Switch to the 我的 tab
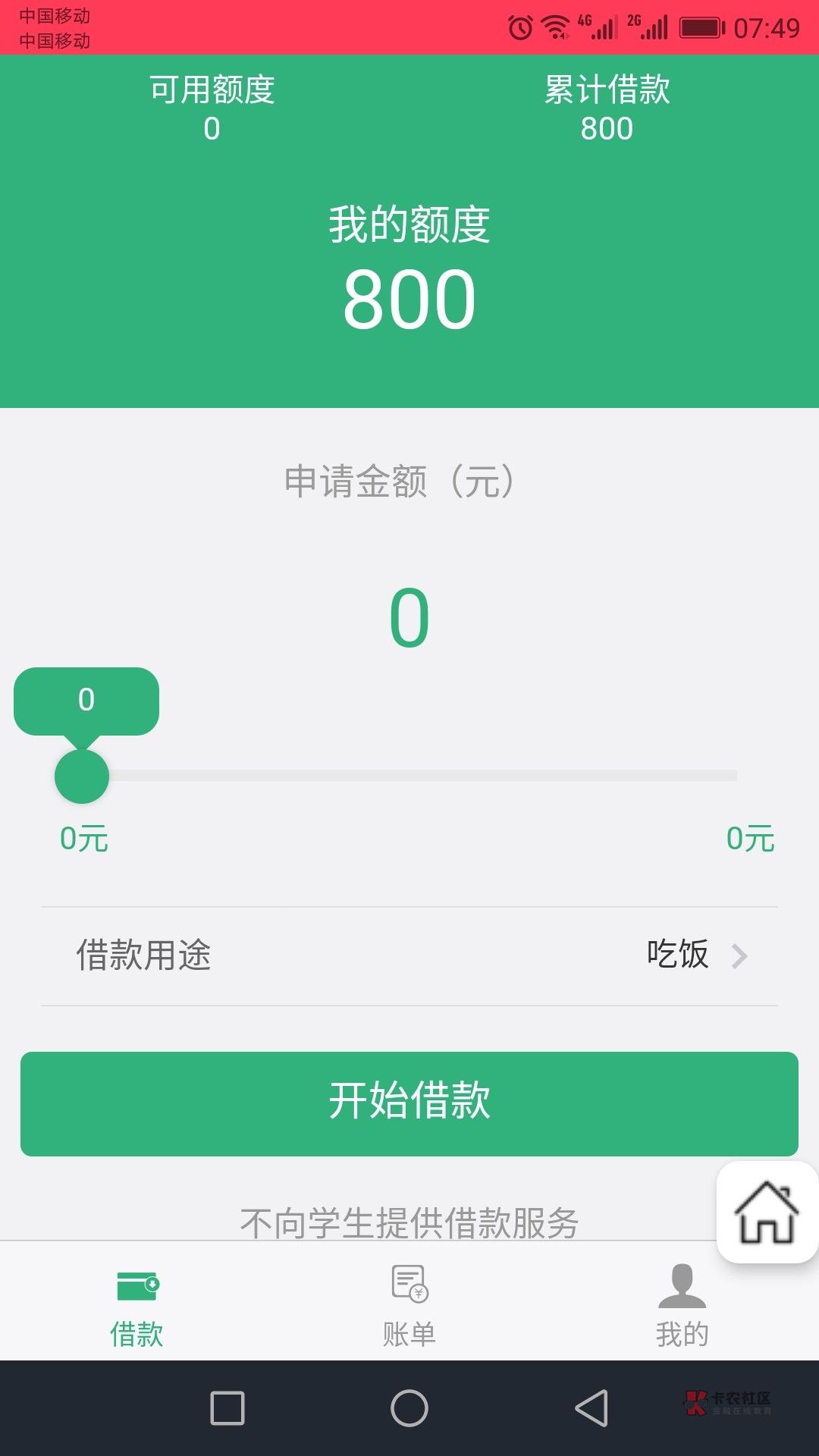The image size is (819, 1456). (682, 1306)
